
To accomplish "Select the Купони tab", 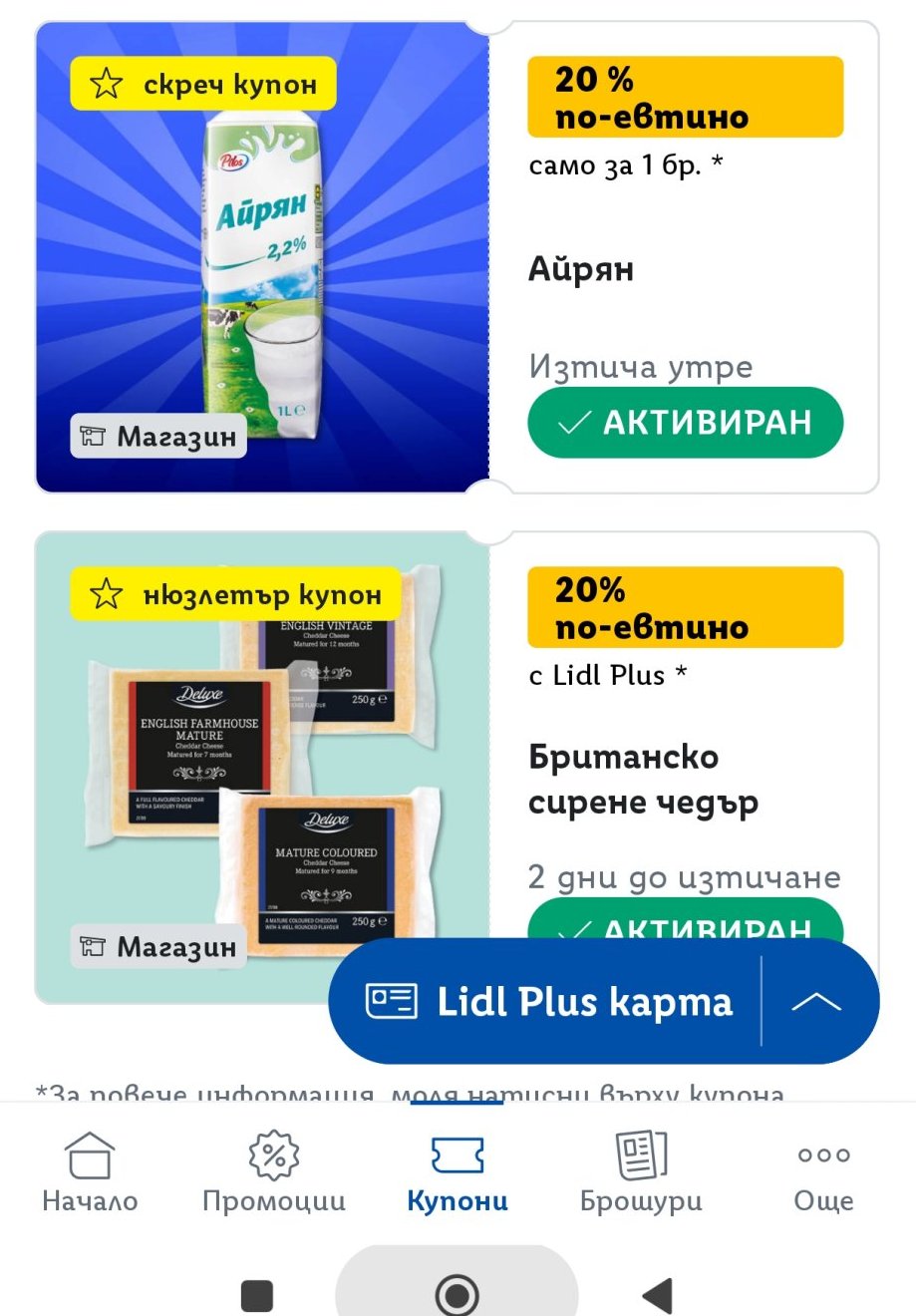I will [x=458, y=1172].
